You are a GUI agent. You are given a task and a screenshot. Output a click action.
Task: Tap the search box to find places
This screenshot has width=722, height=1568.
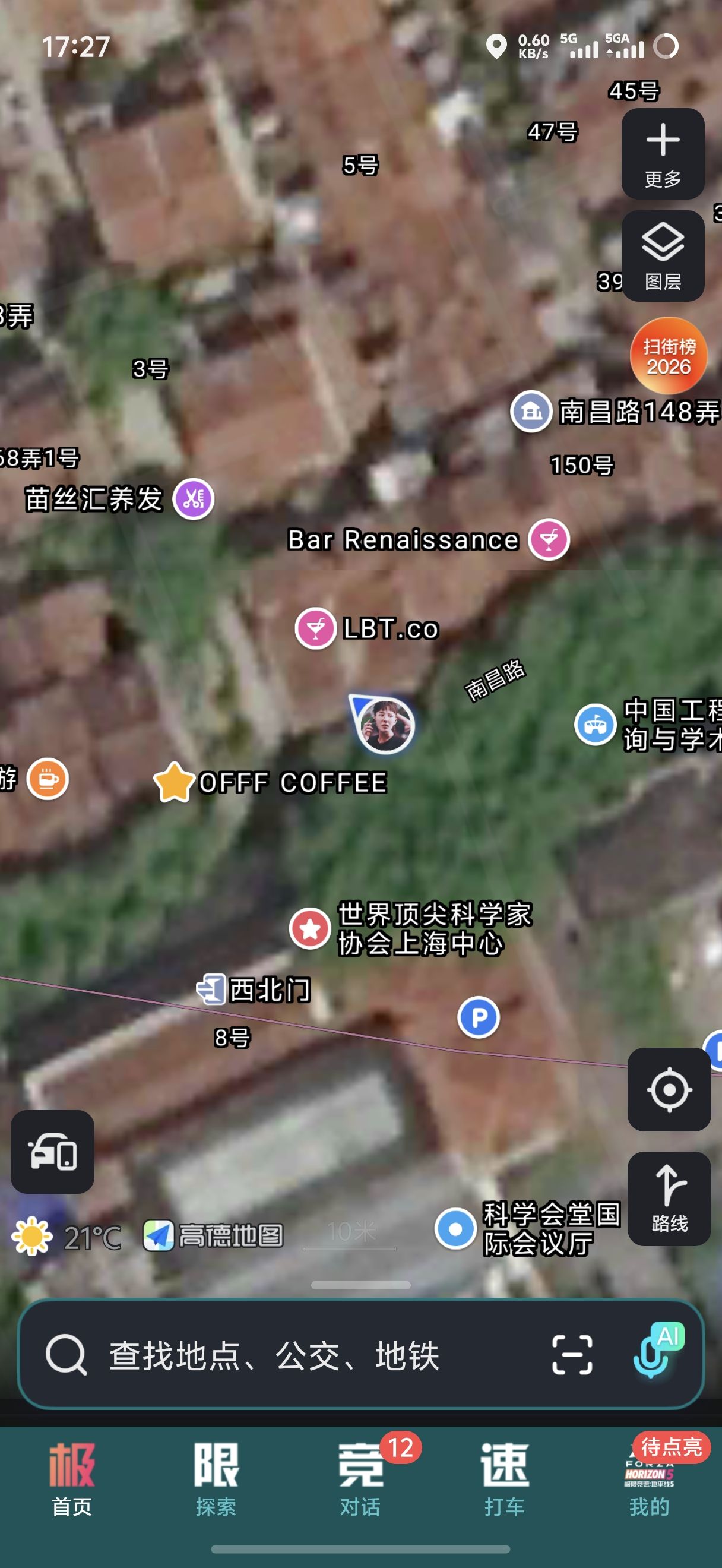pyautogui.click(x=274, y=1355)
